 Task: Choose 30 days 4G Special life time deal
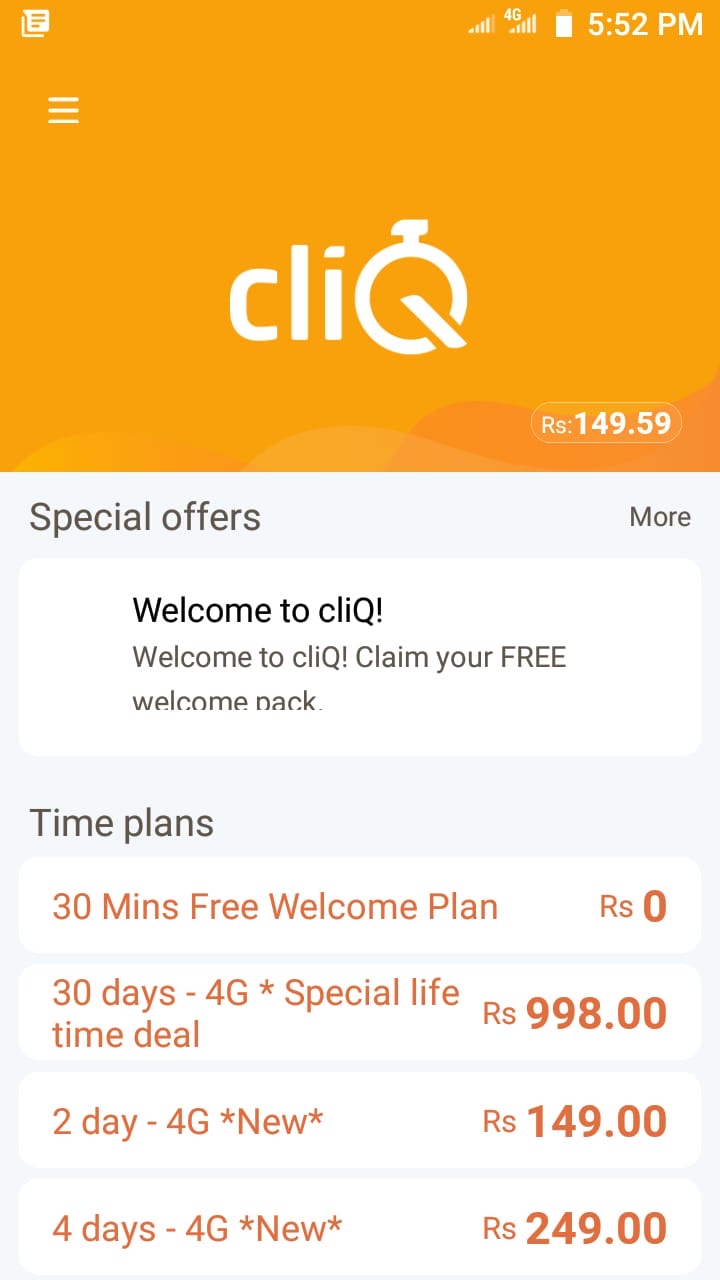pos(360,1013)
